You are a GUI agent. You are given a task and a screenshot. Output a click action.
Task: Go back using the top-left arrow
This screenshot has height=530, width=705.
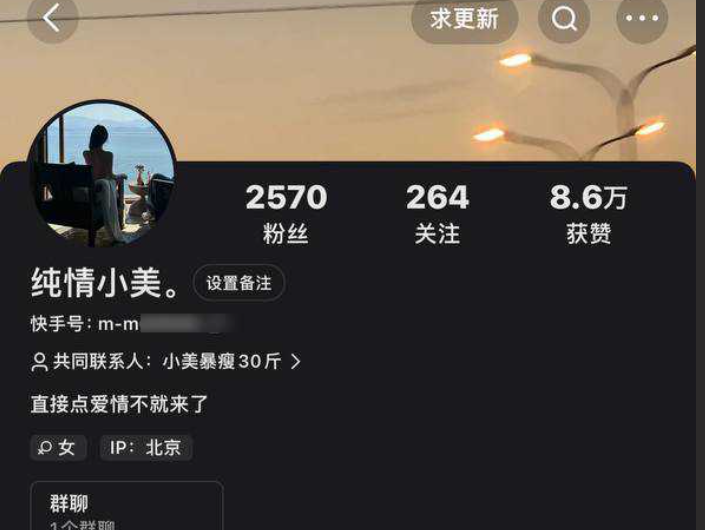[52, 18]
